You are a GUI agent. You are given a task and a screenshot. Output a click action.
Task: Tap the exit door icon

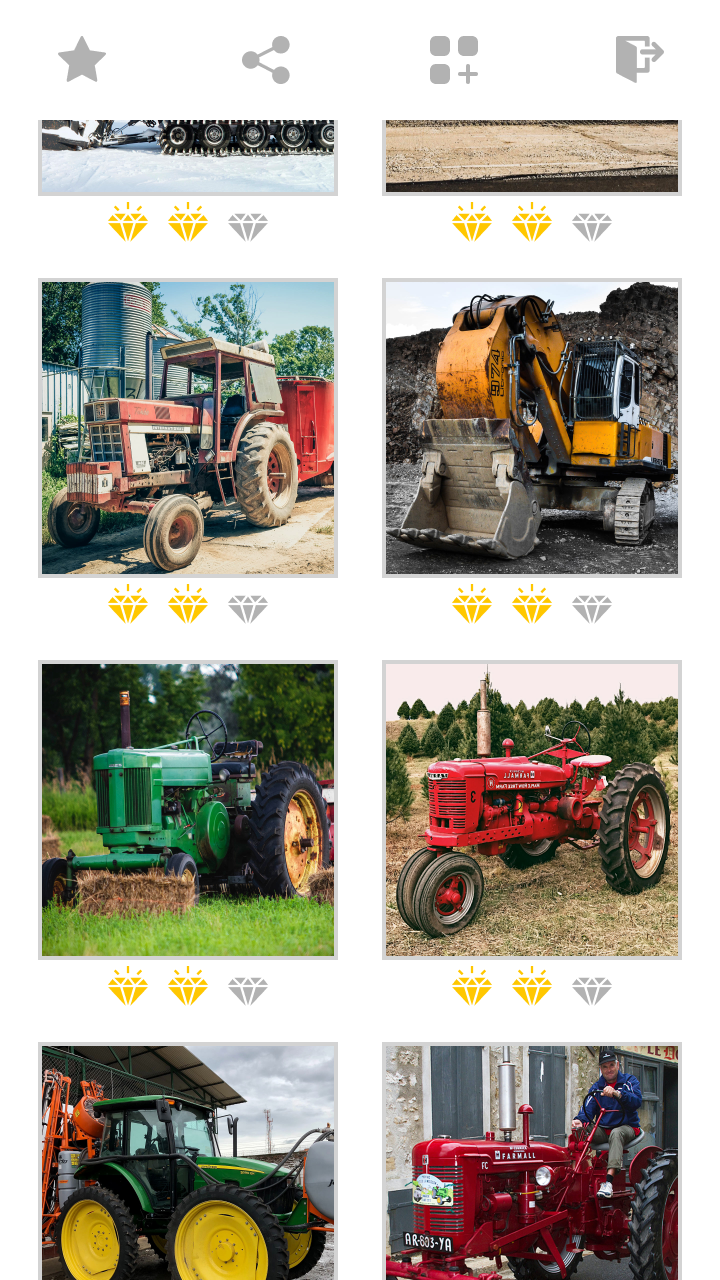click(639, 58)
